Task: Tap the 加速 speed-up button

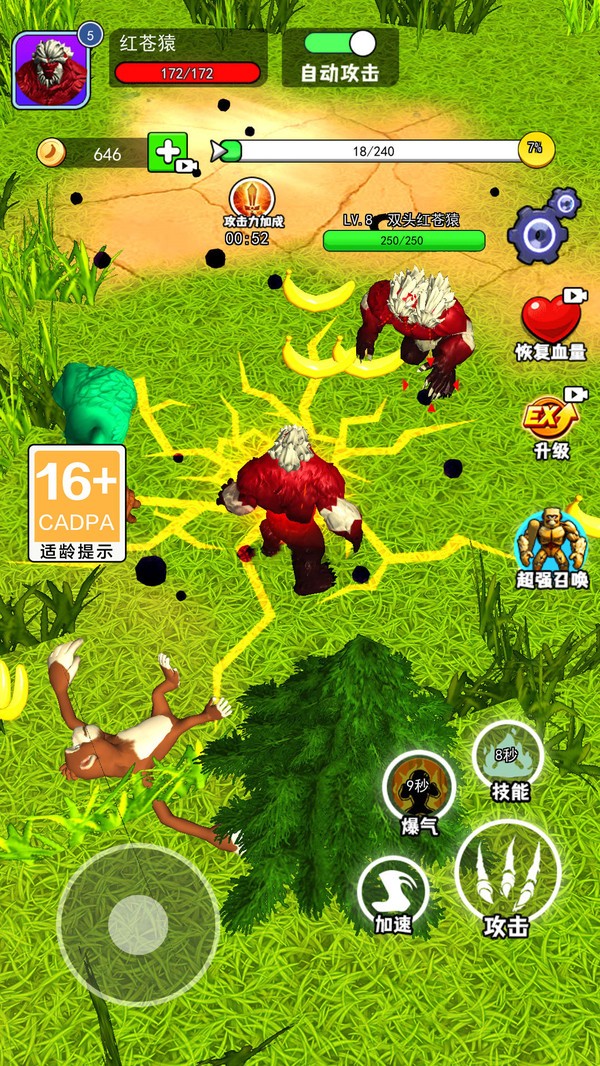Action: [x=394, y=895]
